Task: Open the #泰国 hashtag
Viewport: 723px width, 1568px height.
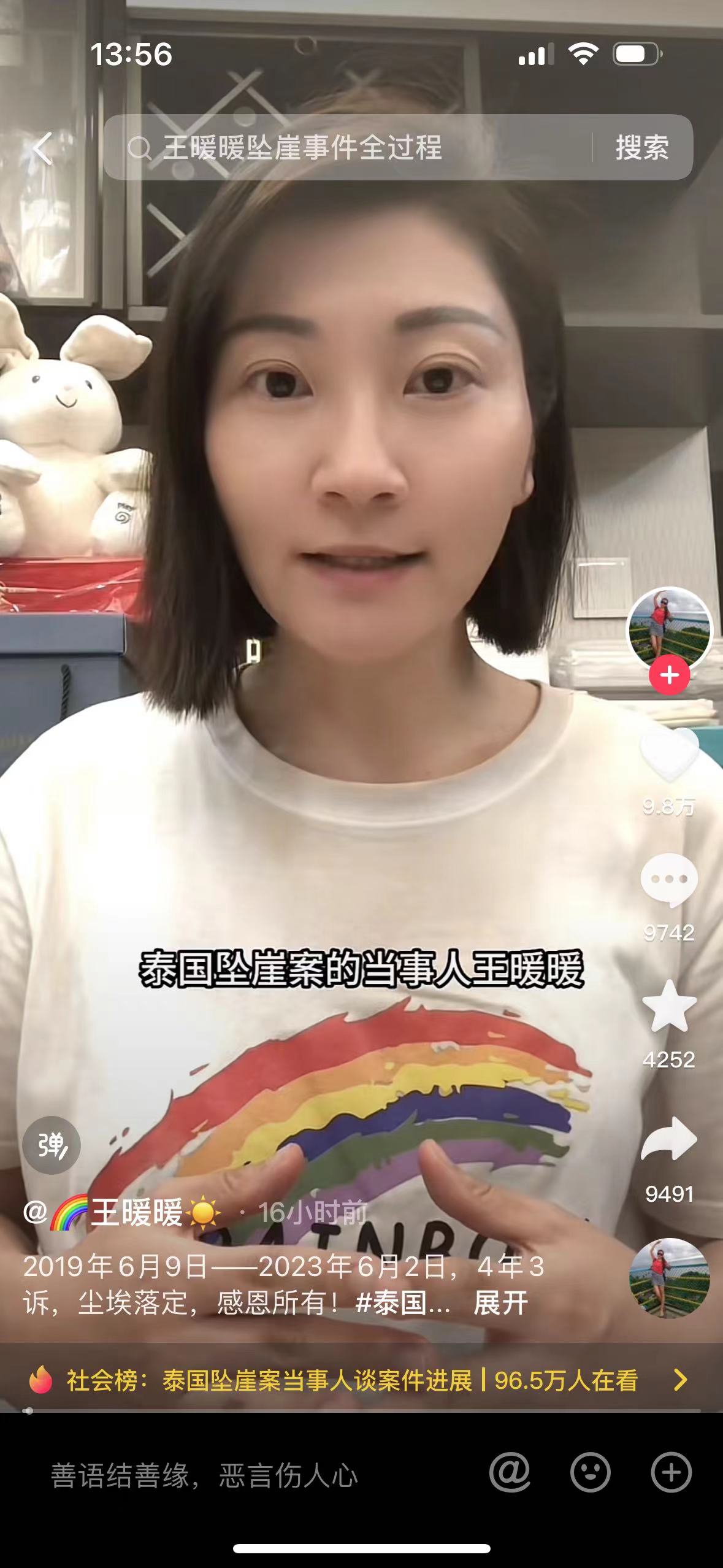Action: (x=402, y=1303)
